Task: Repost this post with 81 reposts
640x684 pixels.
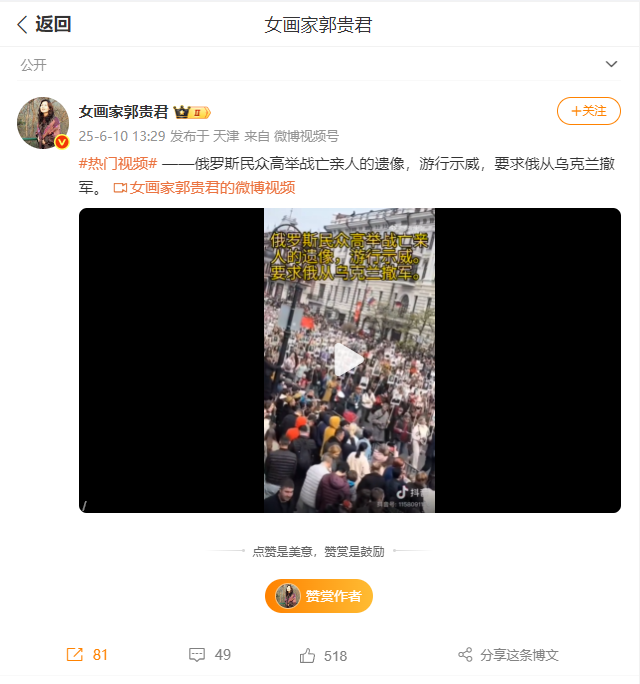Action: pyautogui.click(x=87, y=655)
